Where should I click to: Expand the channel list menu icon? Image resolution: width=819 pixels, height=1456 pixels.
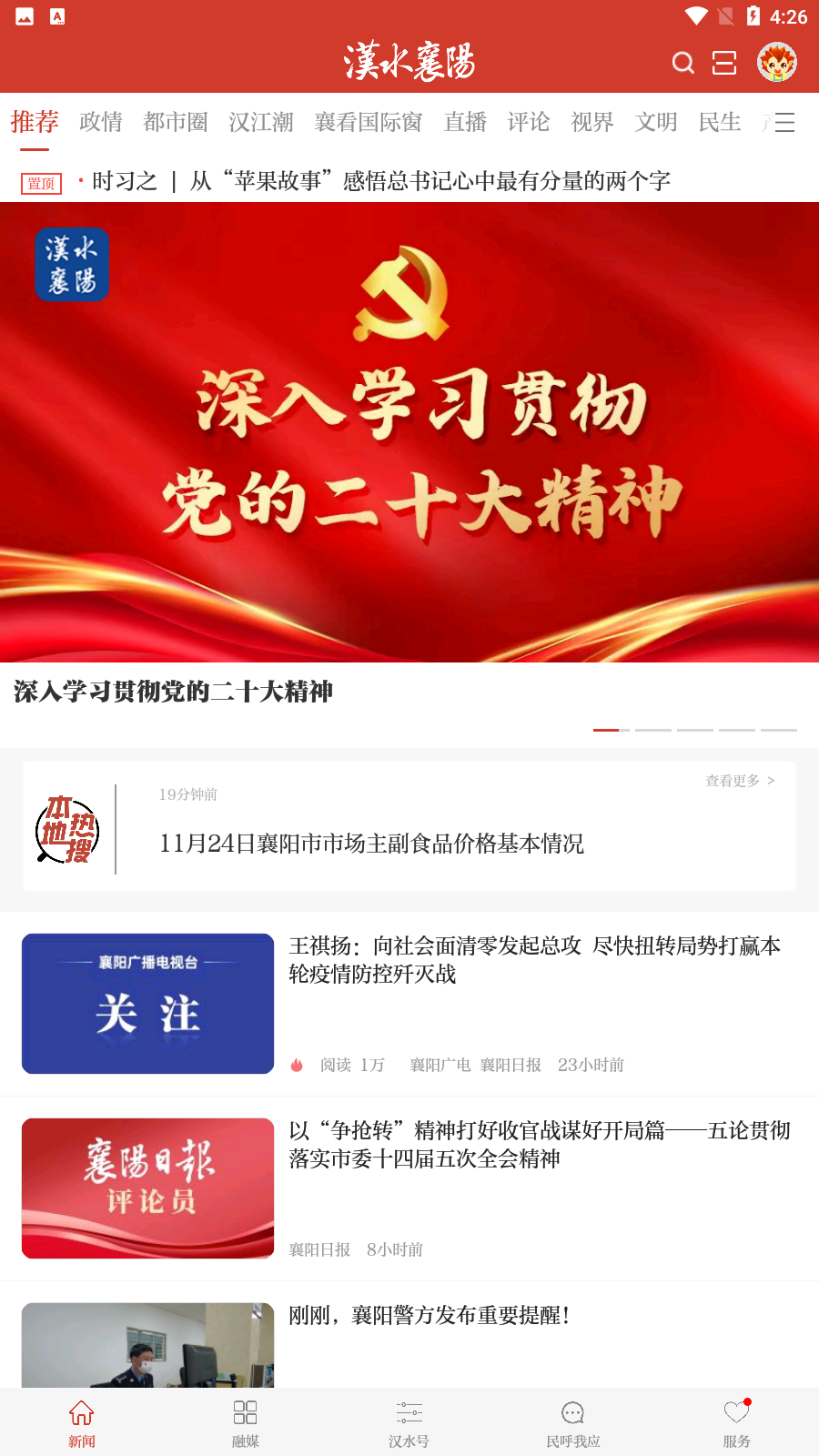coord(784,123)
